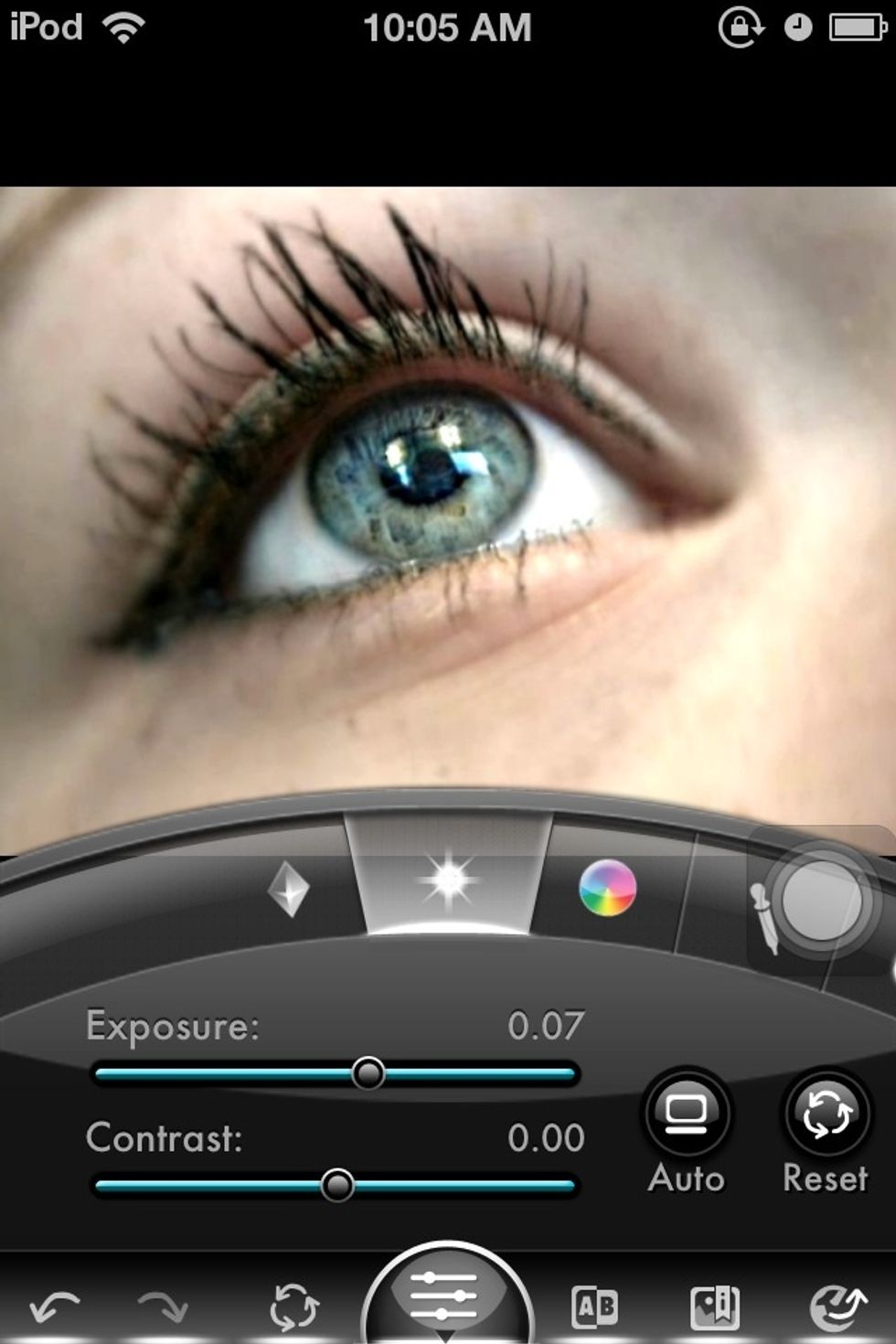Redo the edit
The image size is (896, 1344).
[162, 1307]
